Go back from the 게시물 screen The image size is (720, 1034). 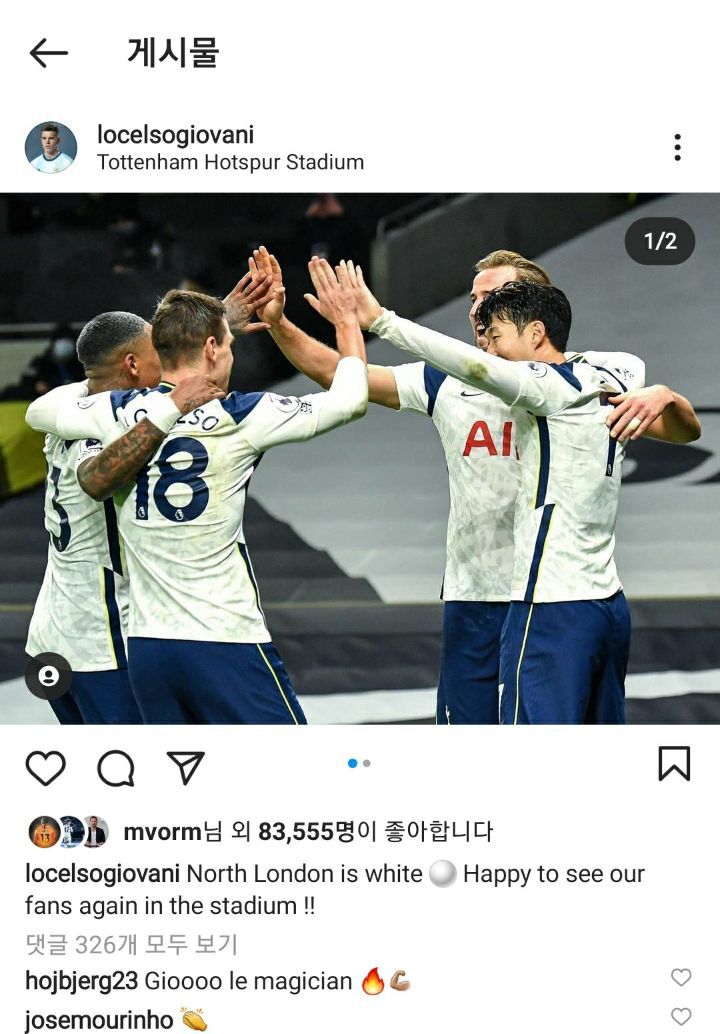(48, 53)
